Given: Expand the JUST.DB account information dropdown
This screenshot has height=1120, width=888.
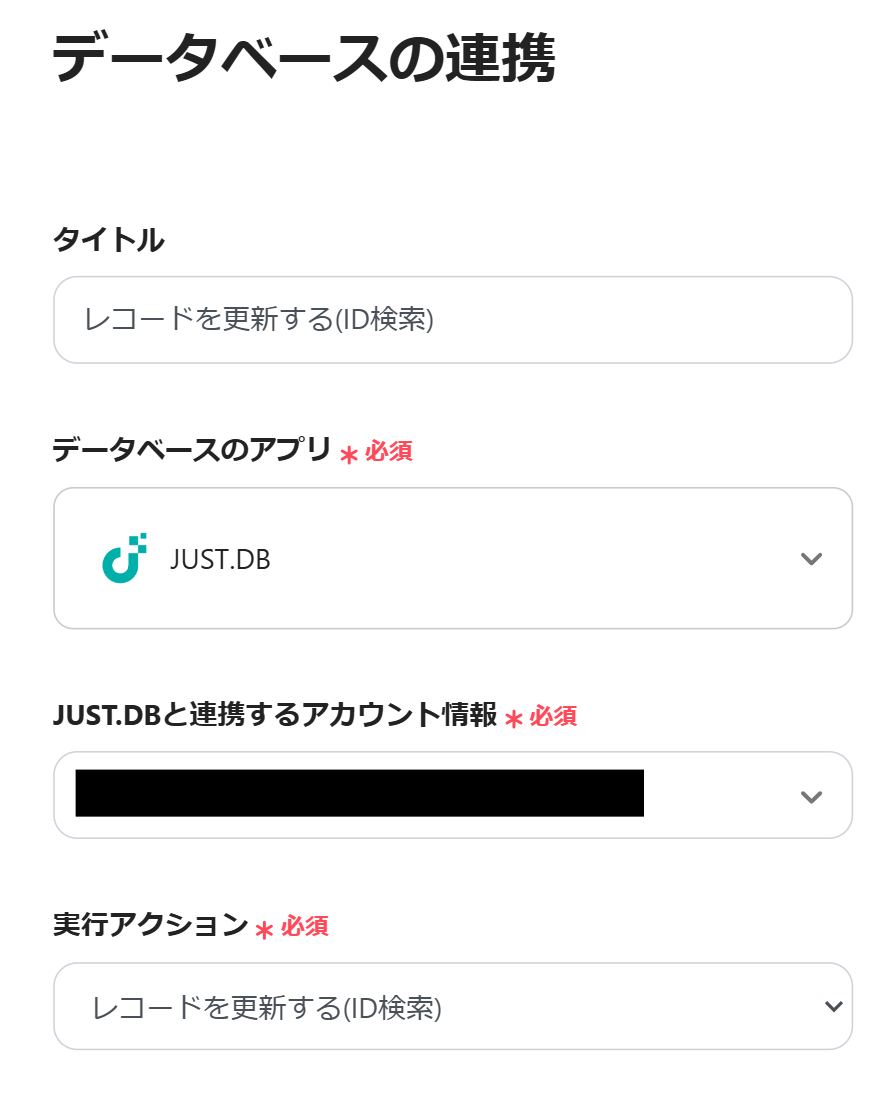Looking at the screenshot, I should [452, 796].
